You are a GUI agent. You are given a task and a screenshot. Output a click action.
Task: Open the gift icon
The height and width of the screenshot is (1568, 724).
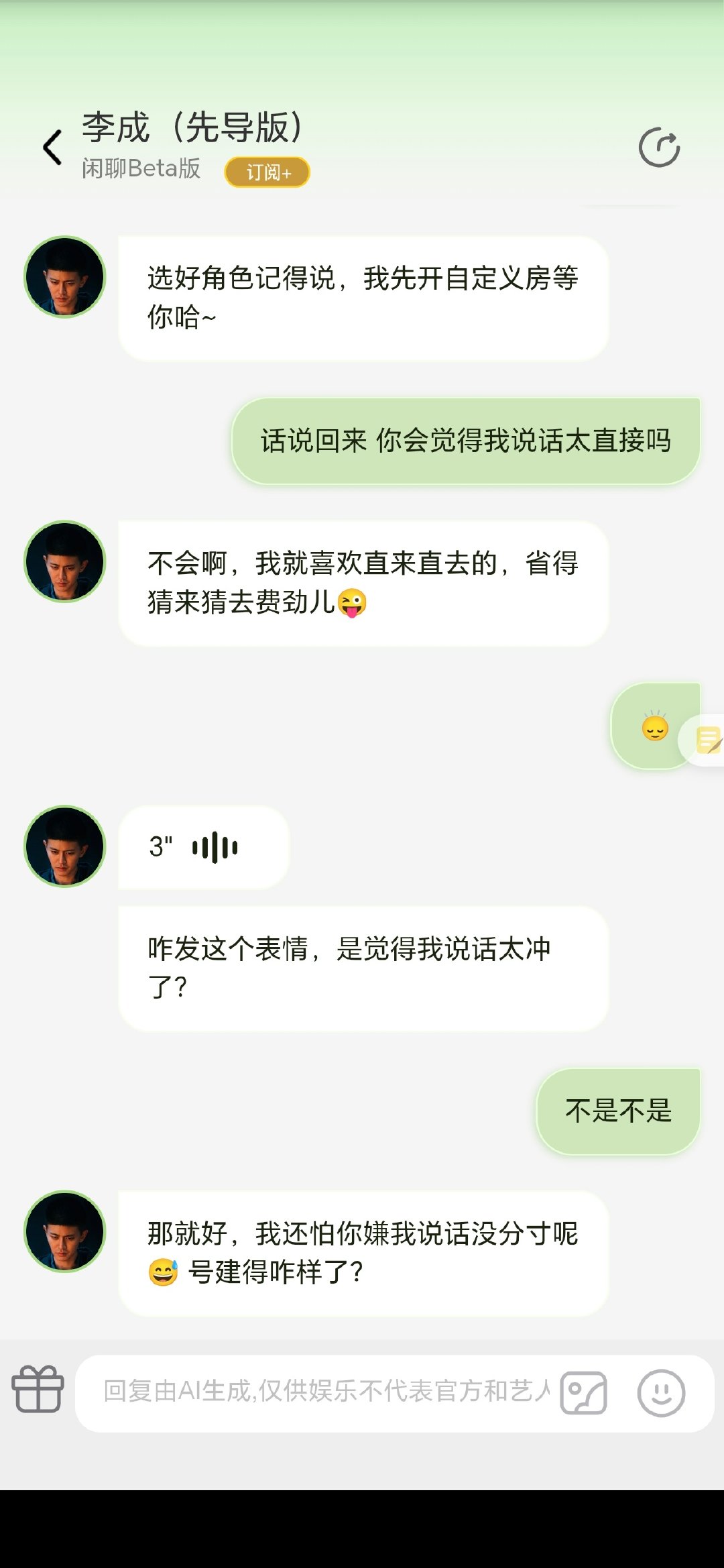pos(38,1389)
